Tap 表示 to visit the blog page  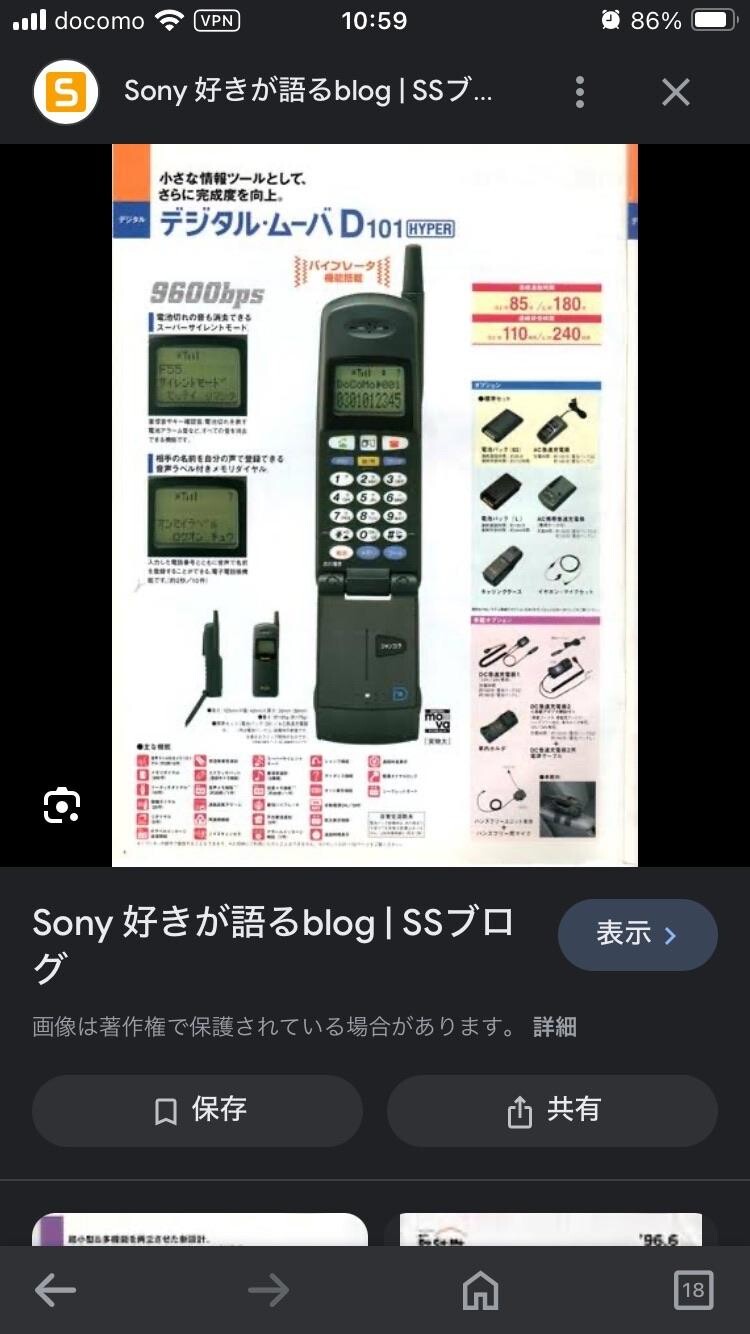click(637, 934)
